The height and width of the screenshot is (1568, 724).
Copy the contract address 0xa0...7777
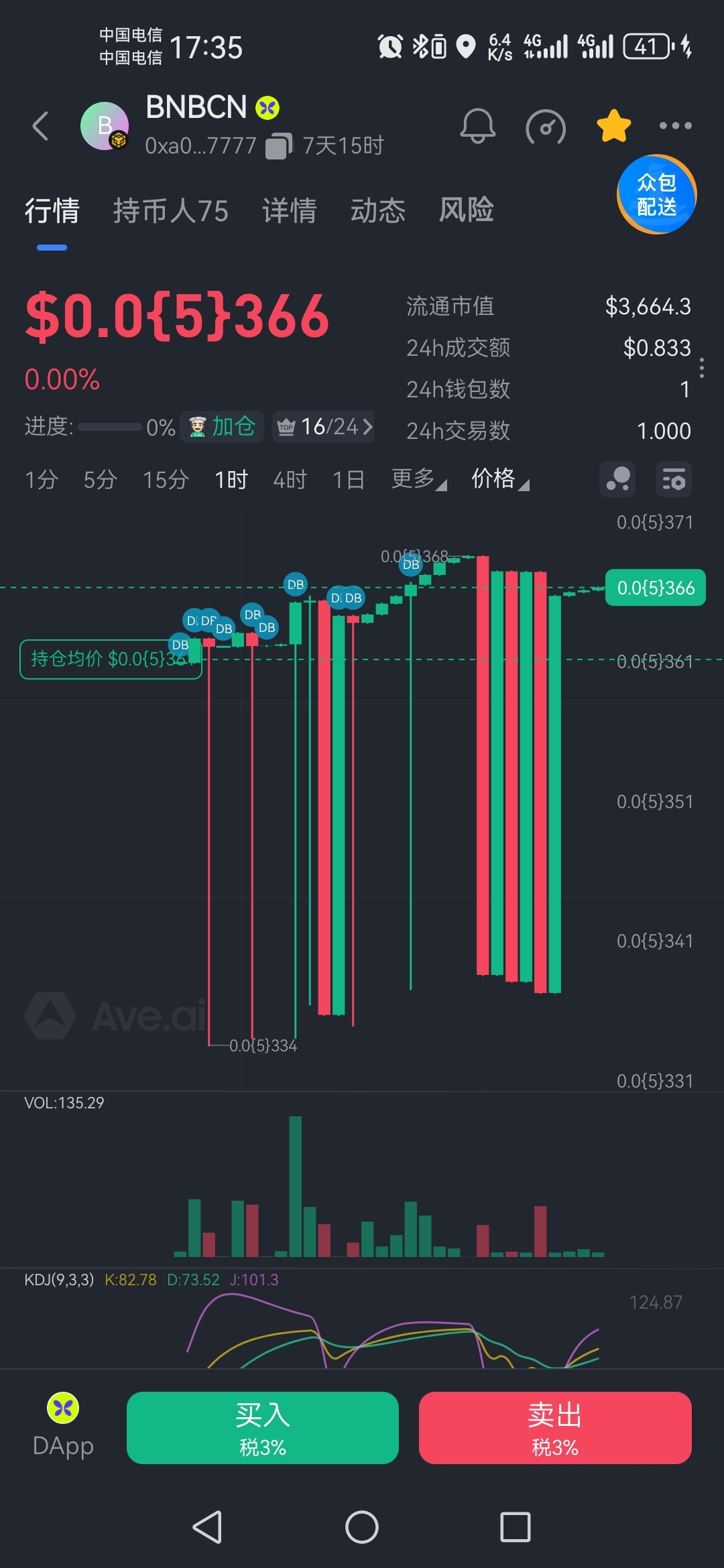(279, 146)
